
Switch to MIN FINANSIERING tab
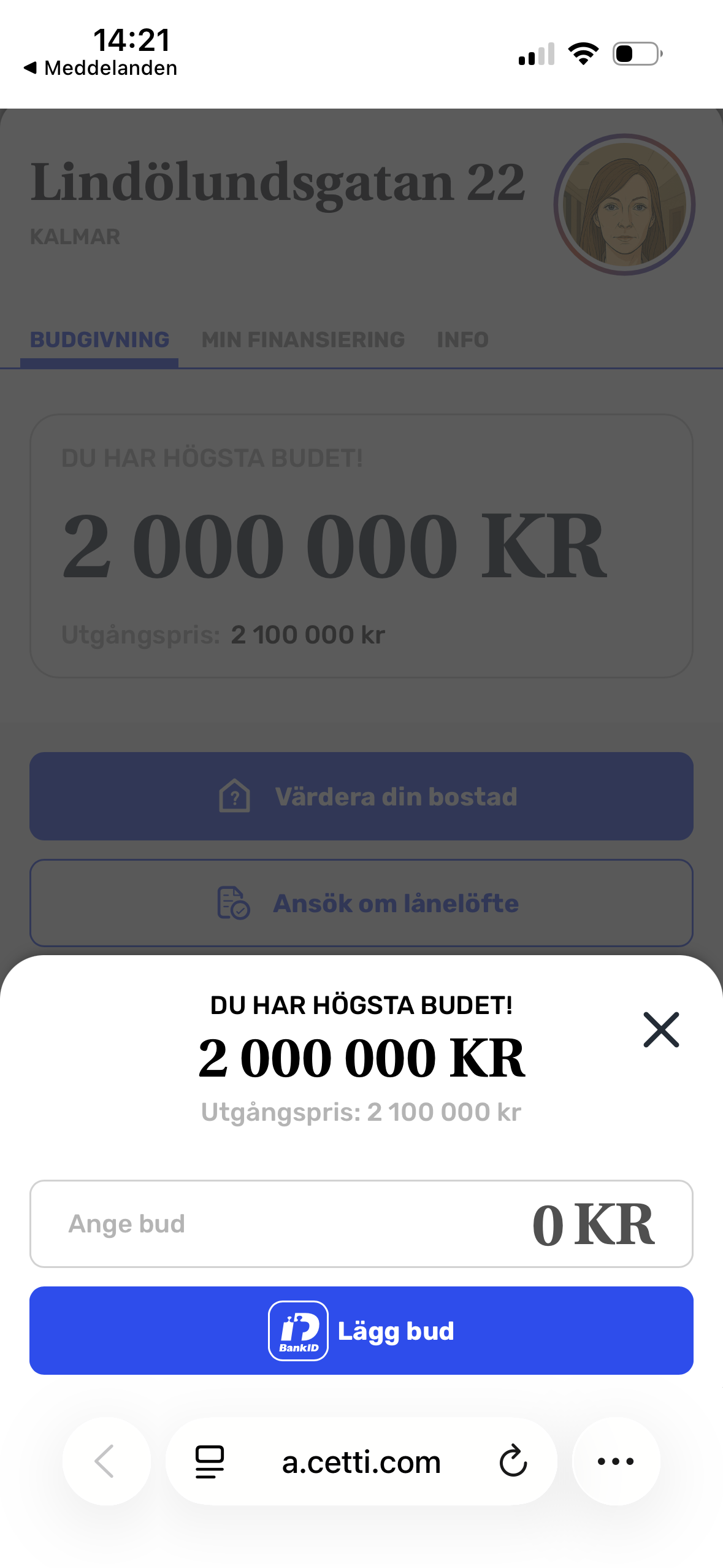click(x=302, y=339)
